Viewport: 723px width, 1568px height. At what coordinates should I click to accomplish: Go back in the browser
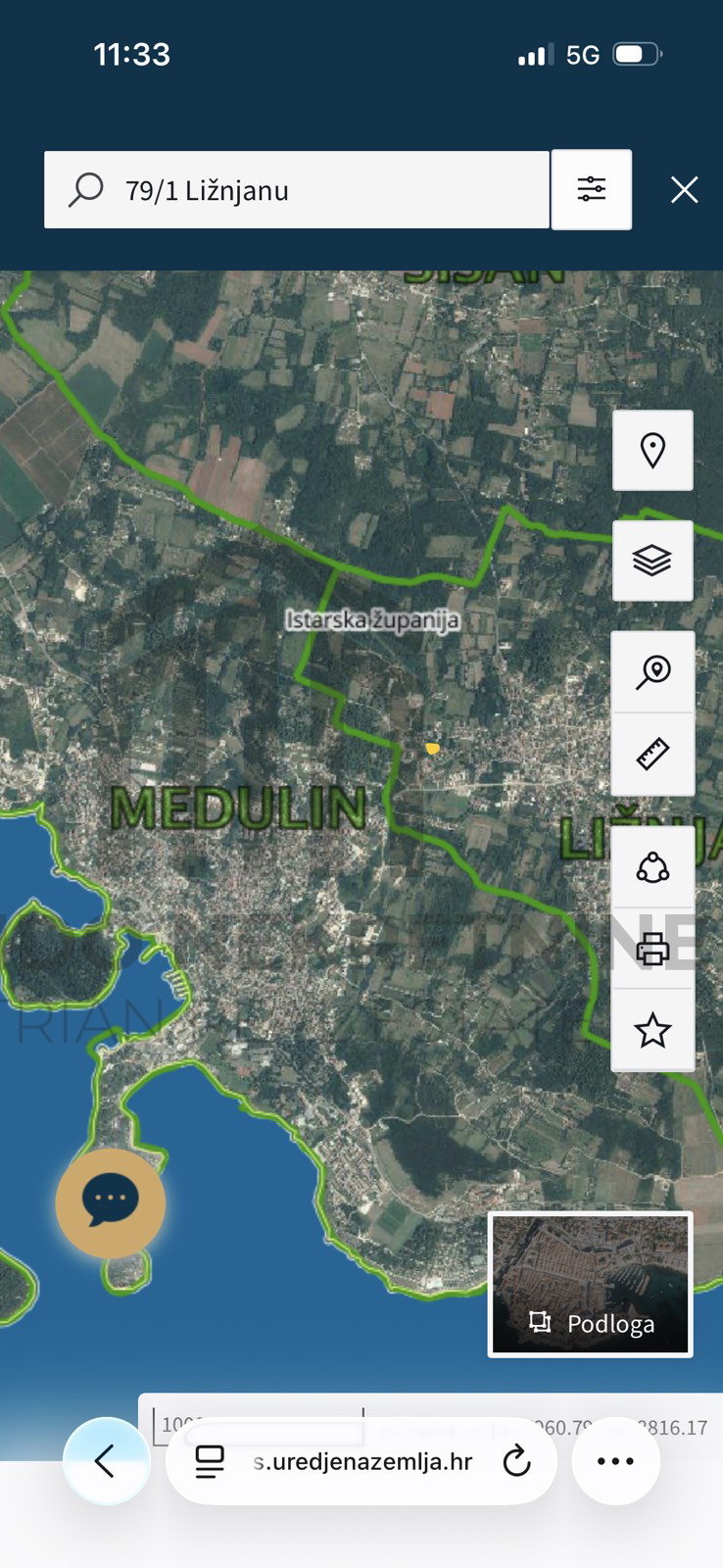pos(106,1461)
